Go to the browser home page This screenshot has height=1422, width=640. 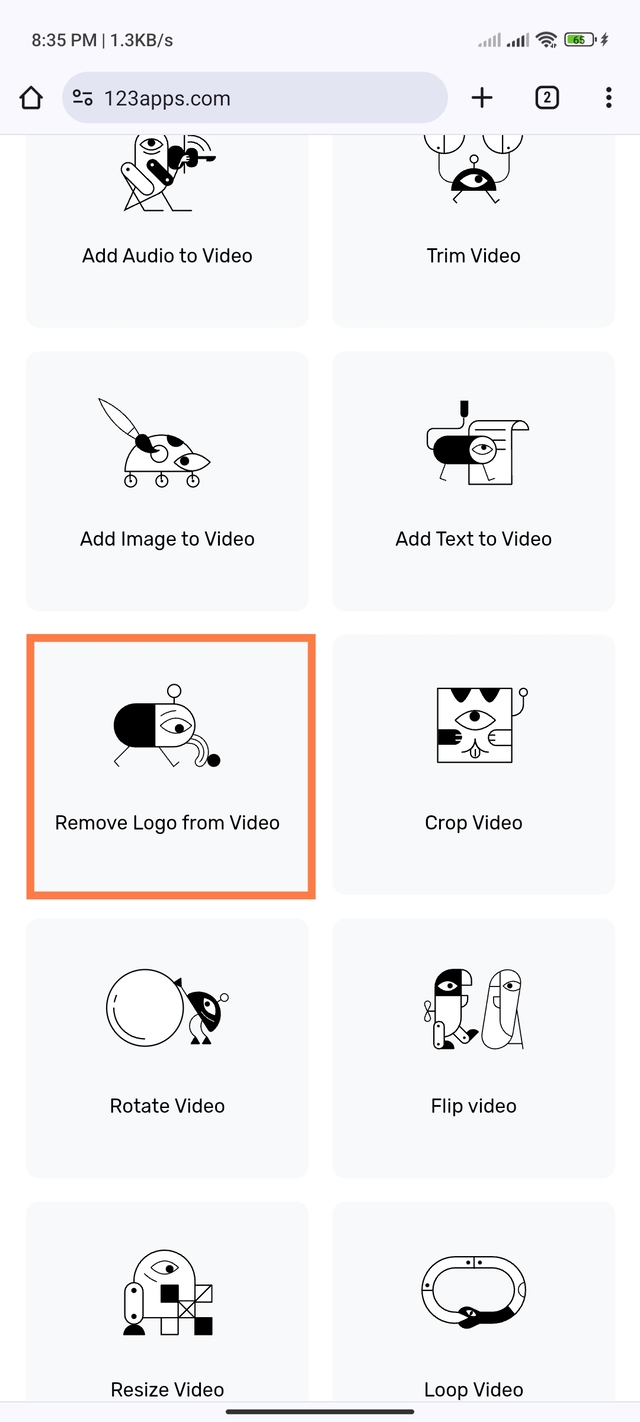(x=31, y=98)
